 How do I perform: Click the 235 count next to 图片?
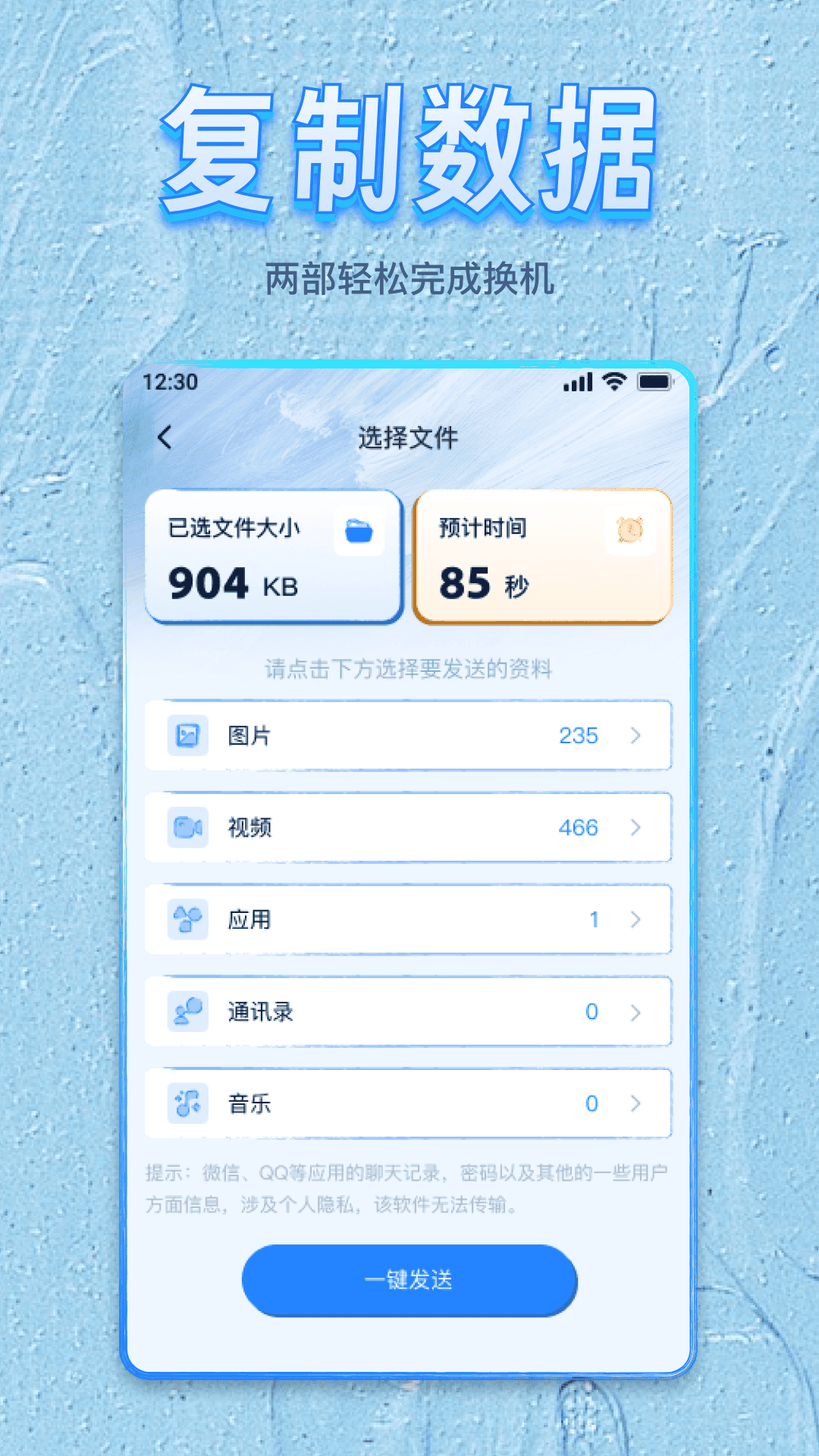coord(579,735)
